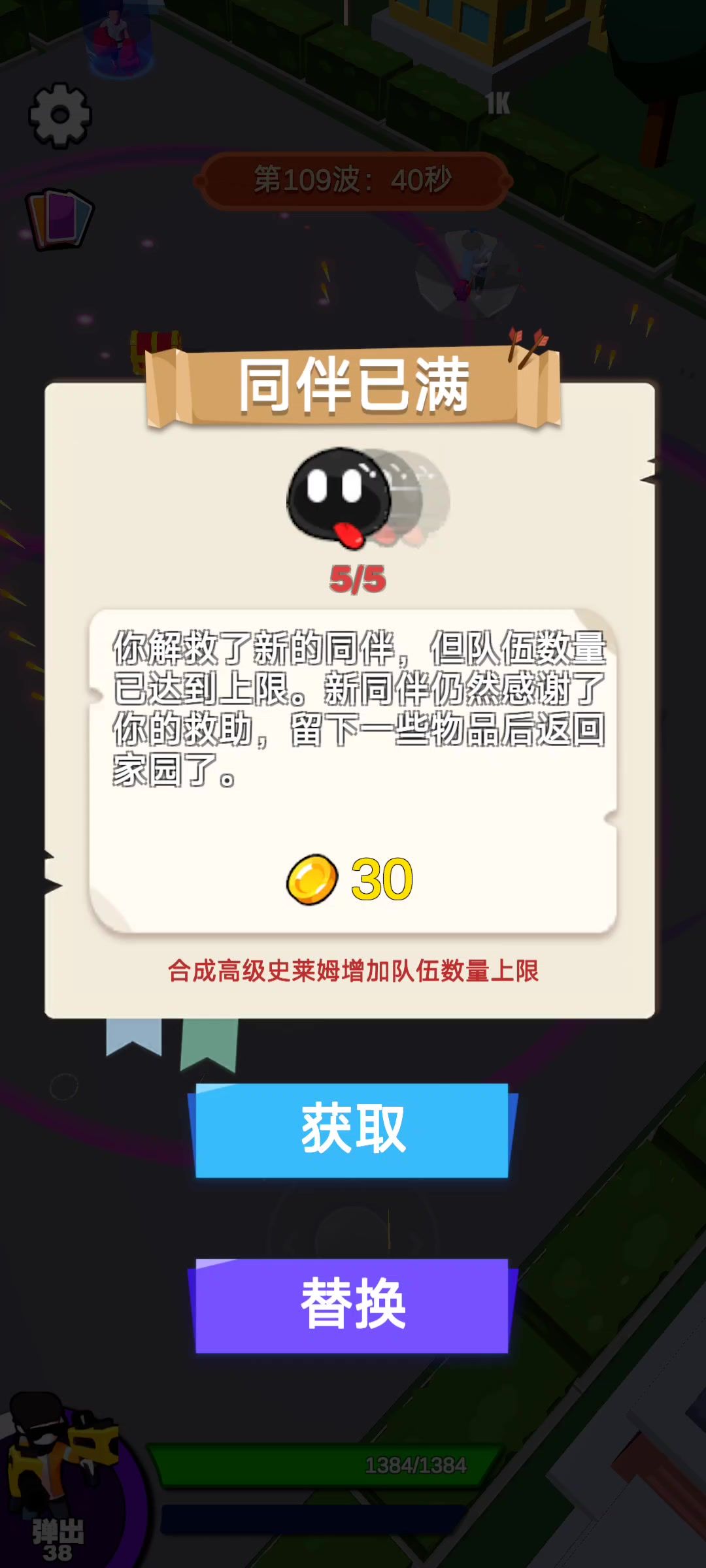The image size is (706, 1568).
Task: Tap the 替换 button to replace companion
Action: click(x=352, y=1305)
